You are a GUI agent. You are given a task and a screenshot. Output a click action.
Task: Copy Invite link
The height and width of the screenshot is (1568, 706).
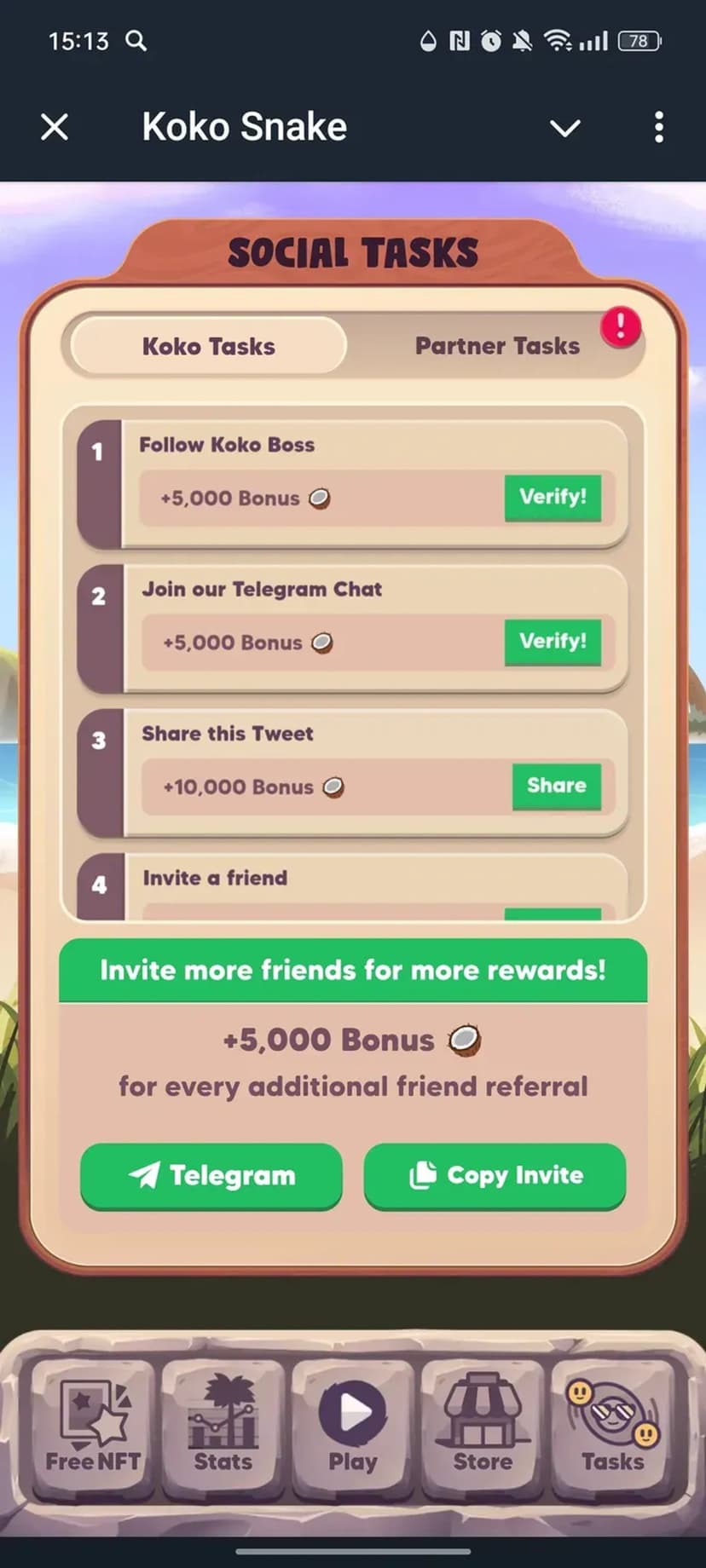pyautogui.click(x=495, y=1175)
